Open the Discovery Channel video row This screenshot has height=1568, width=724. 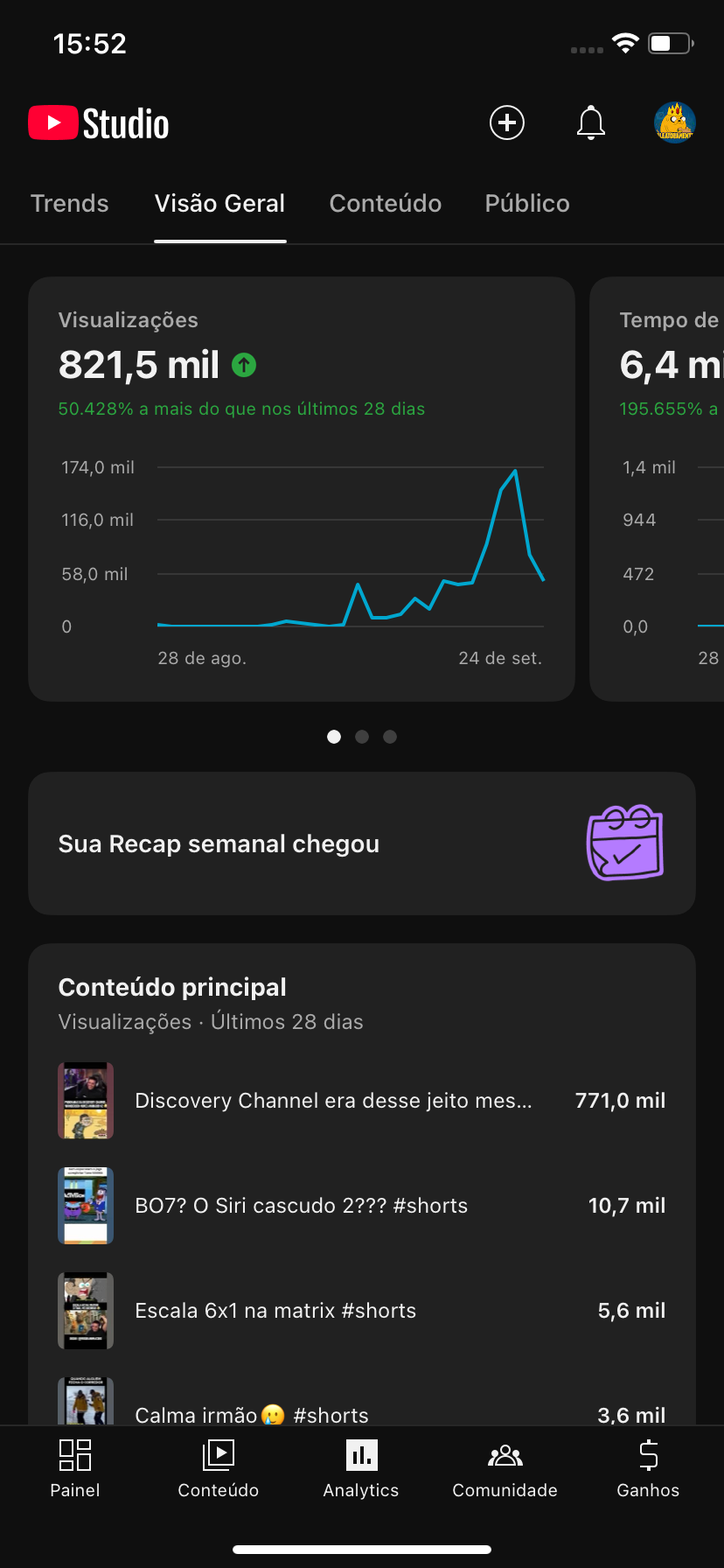[x=362, y=1101]
